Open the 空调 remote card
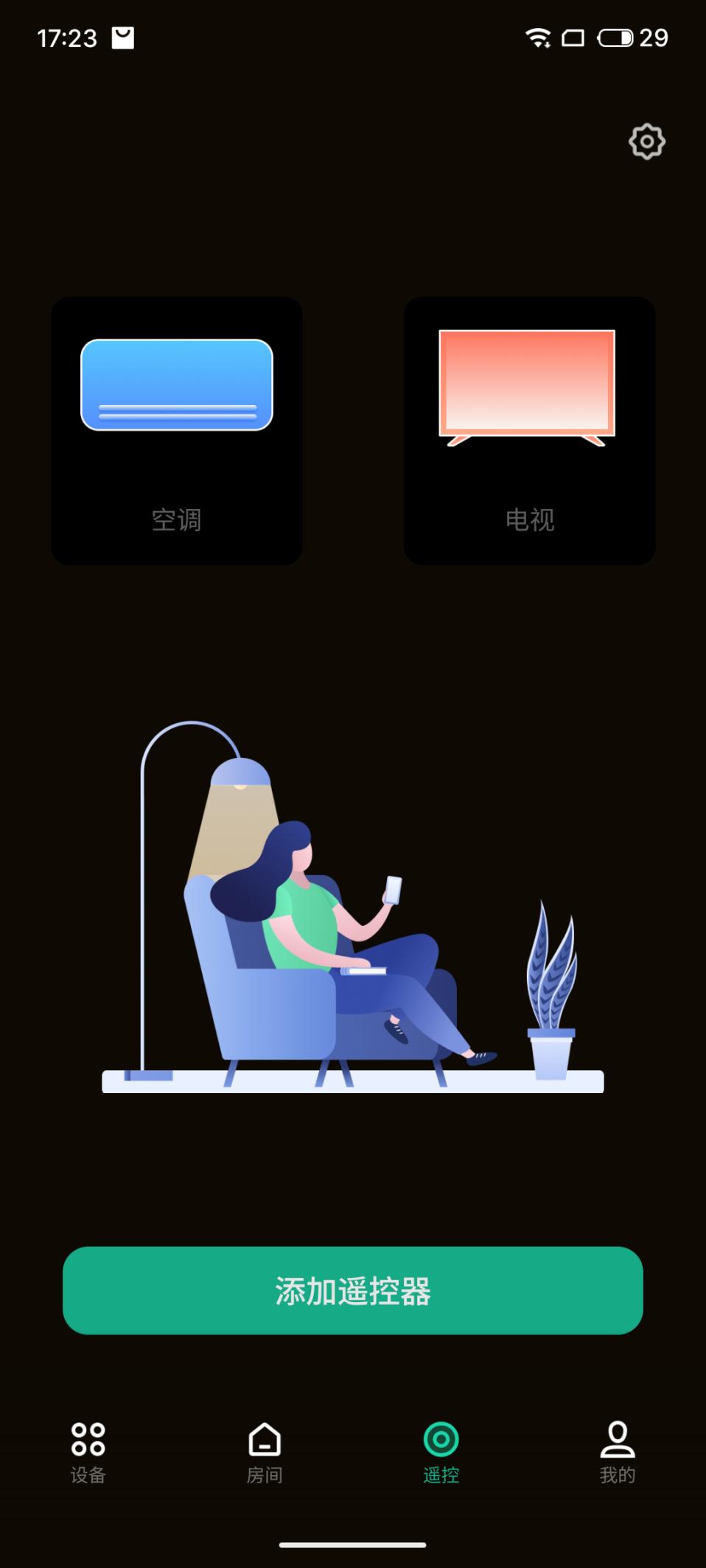The width and height of the screenshot is (706, 1568). pyautogui.click(x=176, y=429)
